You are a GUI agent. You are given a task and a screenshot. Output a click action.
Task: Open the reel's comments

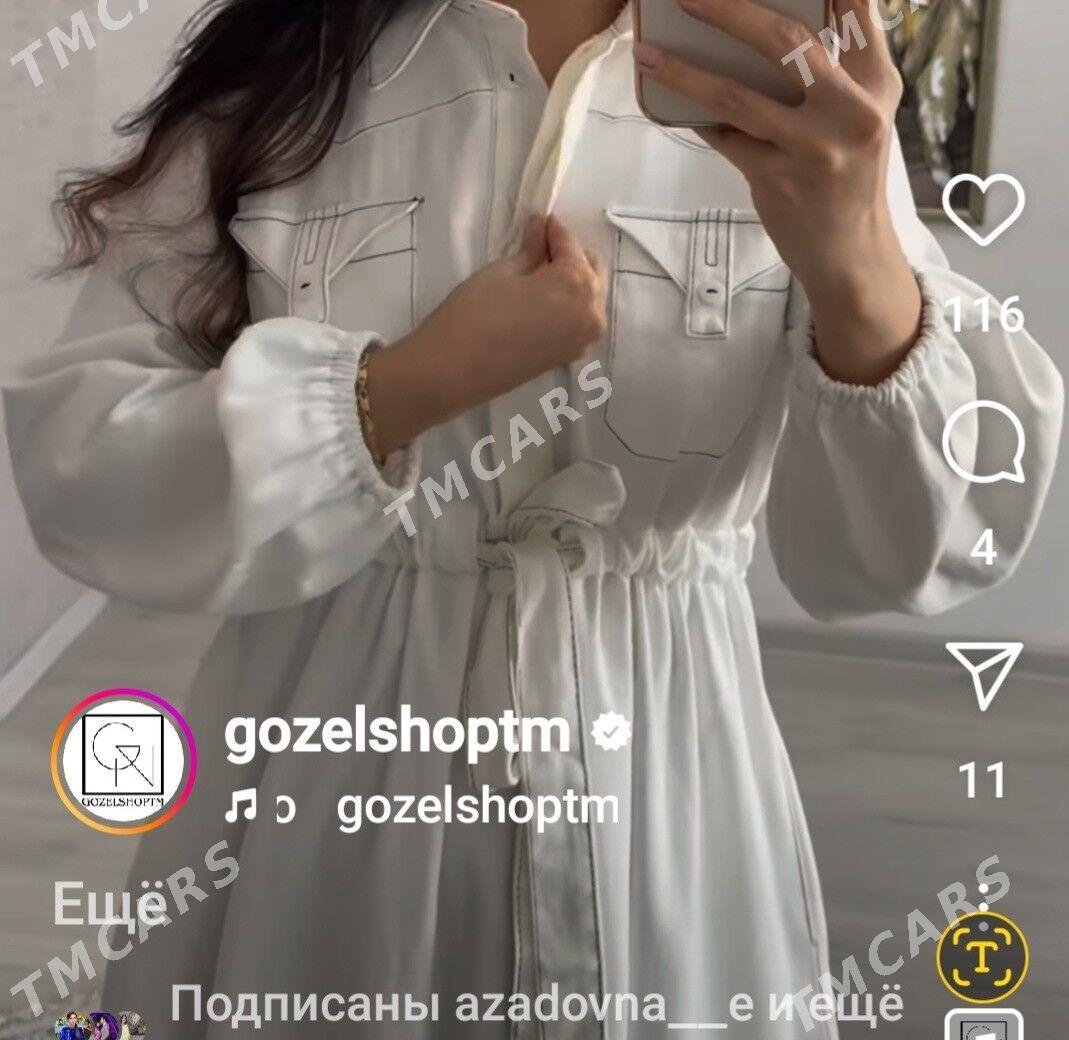(x=983, y=449)
